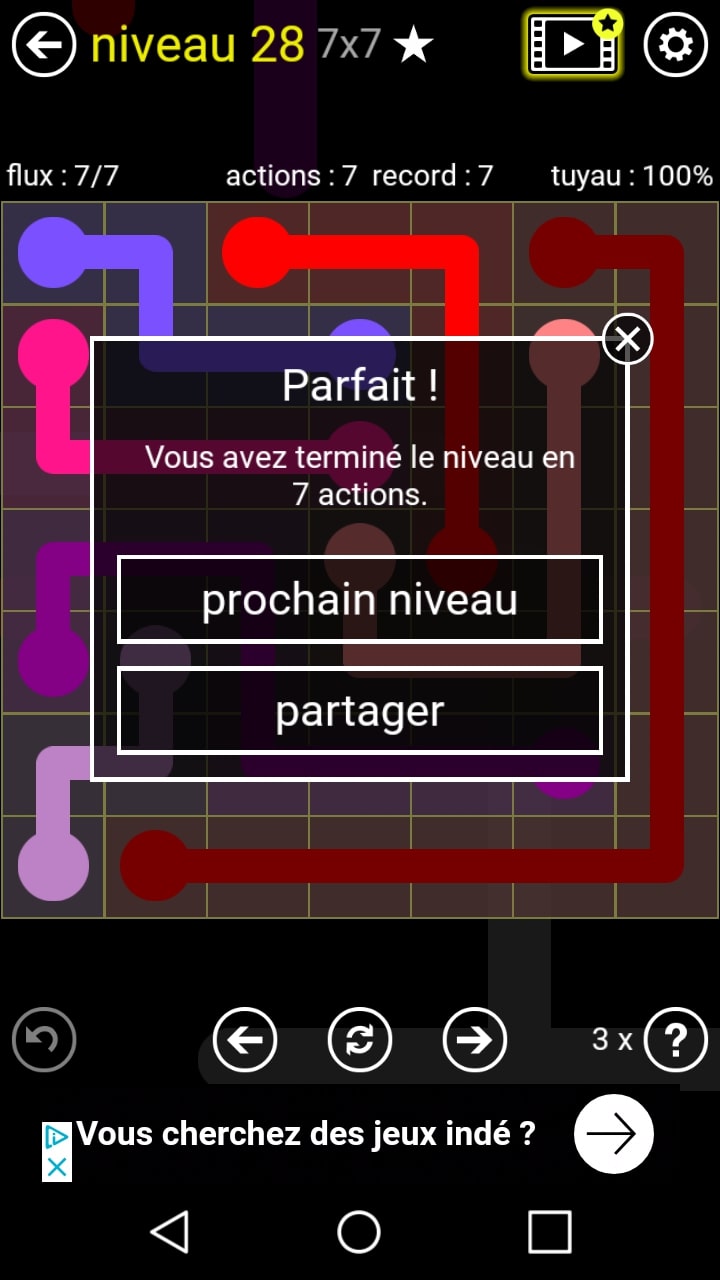Image resolution: width=720 pixels, height=1280 pixels.
Task: Open the indie games ad arrow
Action: coord(613,1134)
